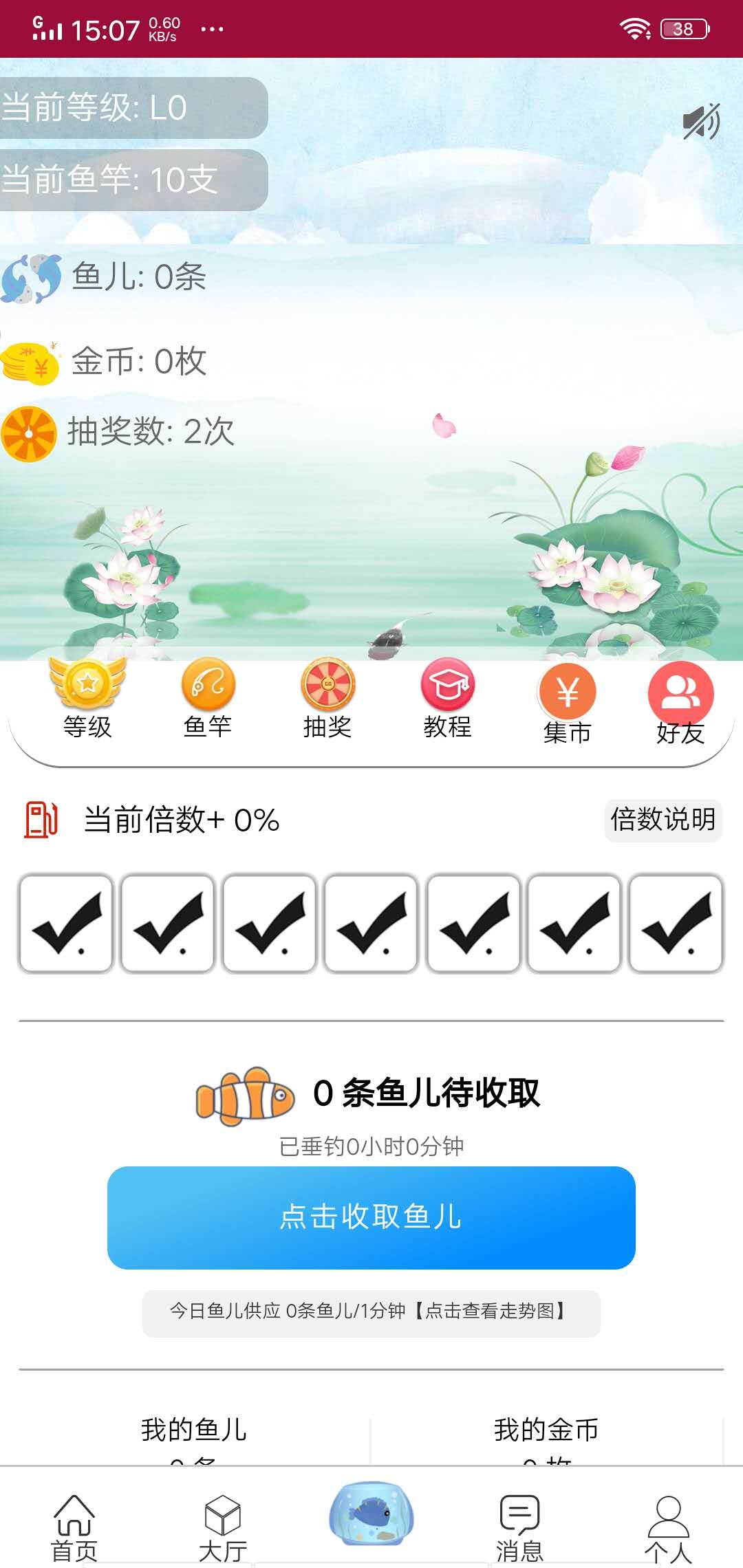The width and height of the screenshot is (743, 1568).
Task: Tap the 抽奖数 orange wheel icon
Action: (29, 433)
